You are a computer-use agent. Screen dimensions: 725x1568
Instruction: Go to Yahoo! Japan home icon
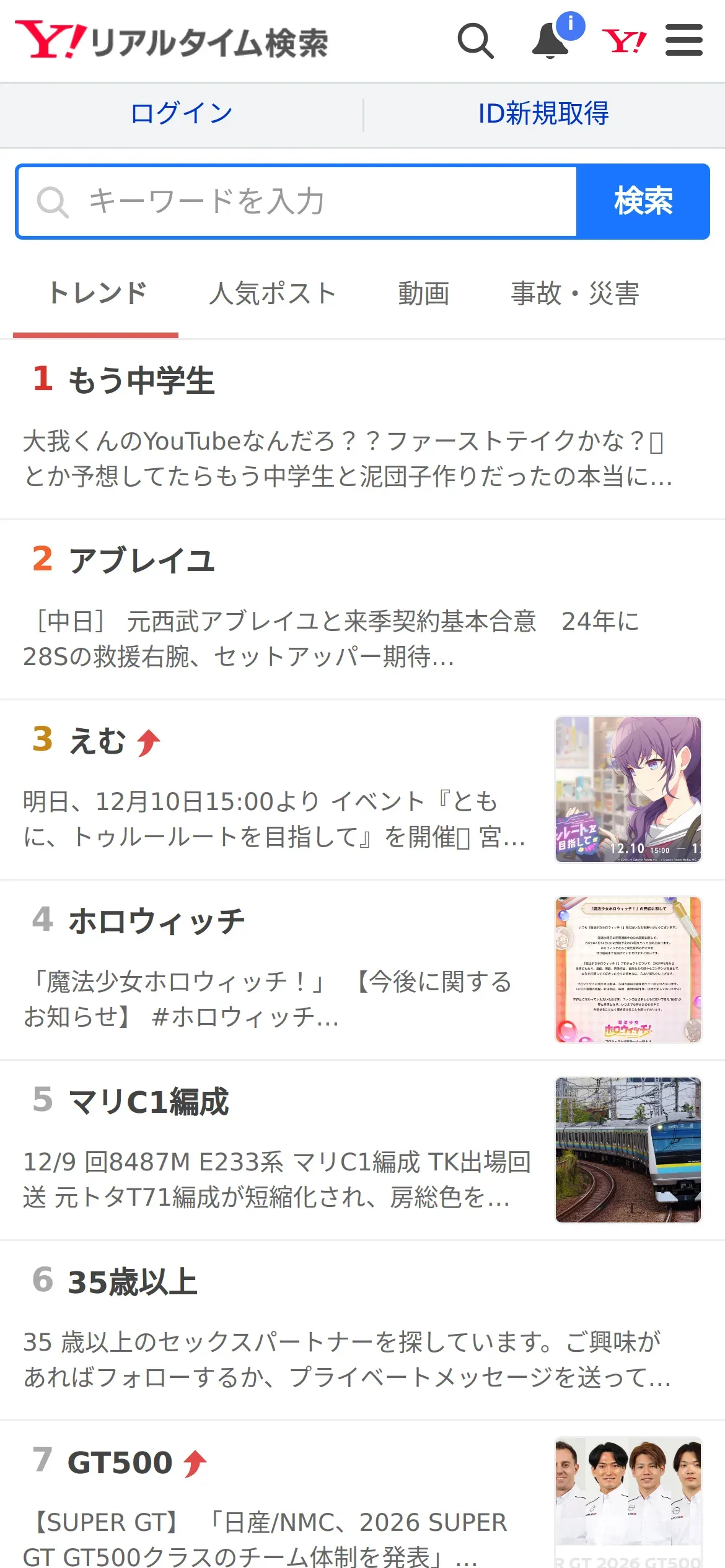coord(624,41)
